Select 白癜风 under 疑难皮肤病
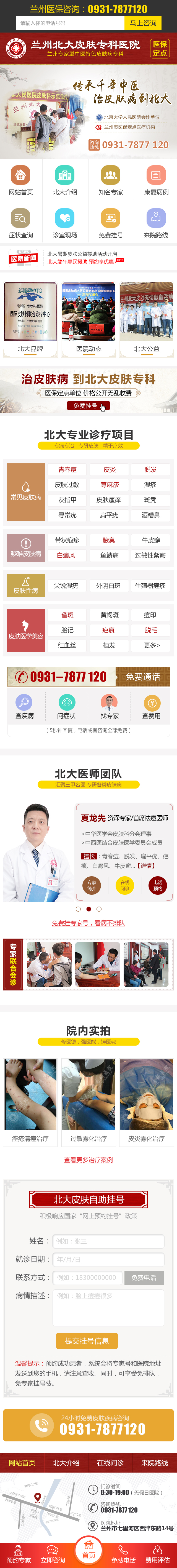 tap(65, 555)
